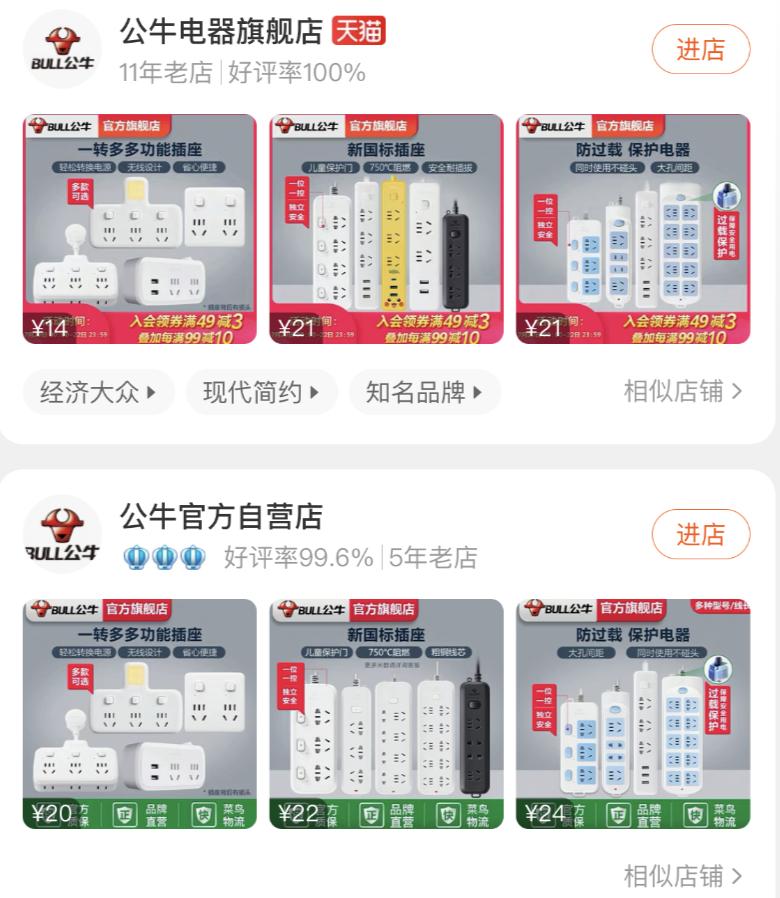
Task: Select the 经济大众 tag chip
Action: [98, 392]
